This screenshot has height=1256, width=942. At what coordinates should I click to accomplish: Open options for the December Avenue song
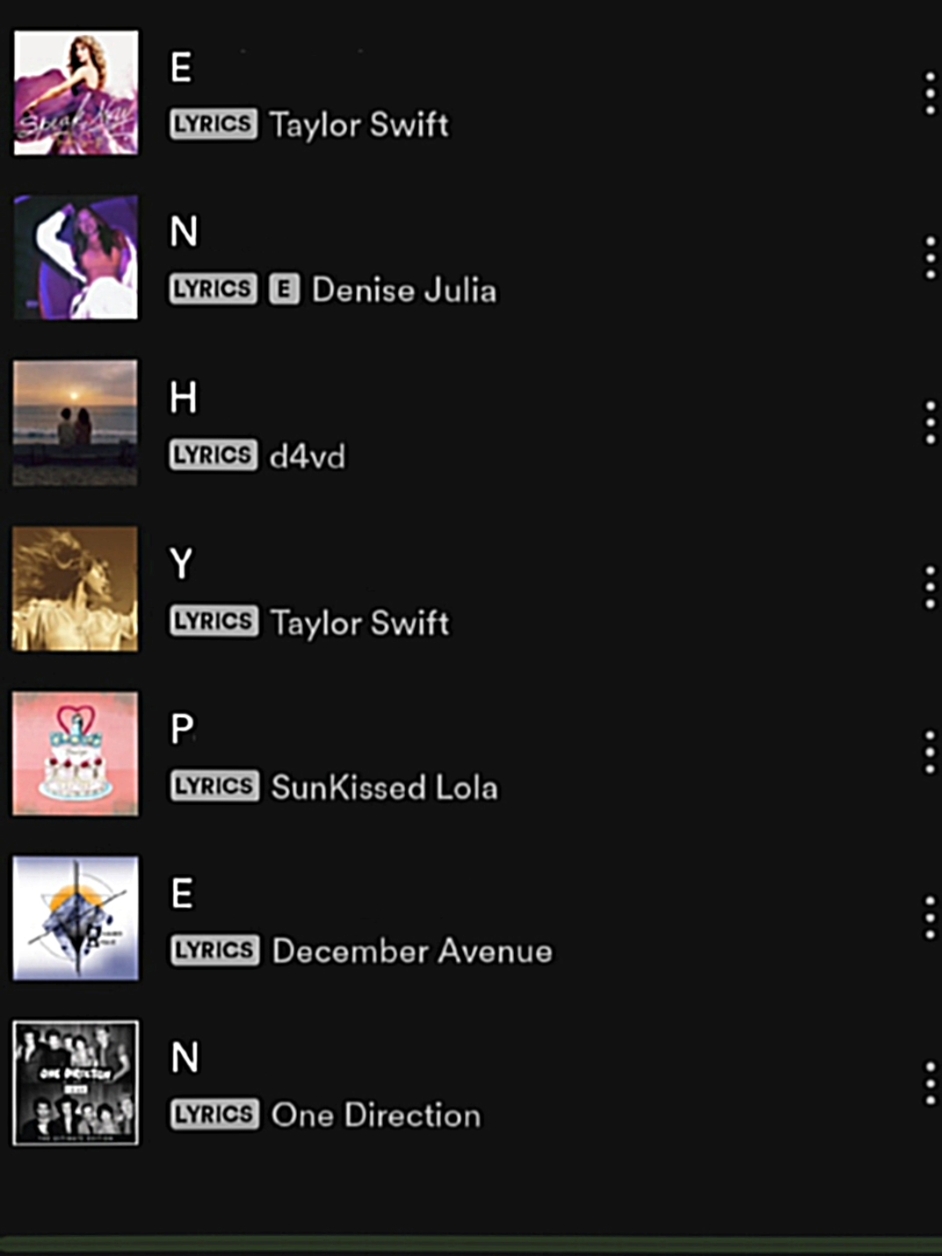point(929,918)
